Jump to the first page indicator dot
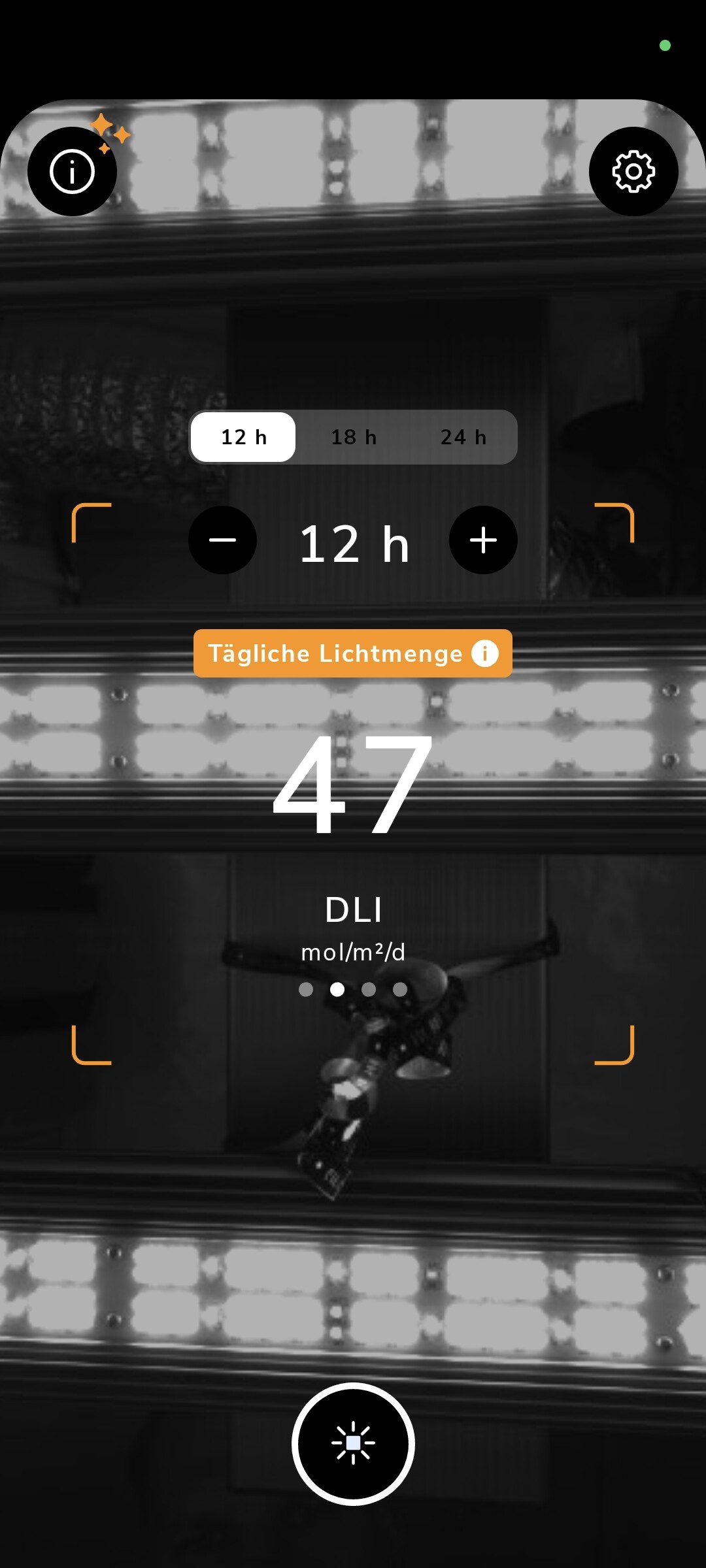The height and width of the screenshot is (1568, 706). (x=306, y=989)
